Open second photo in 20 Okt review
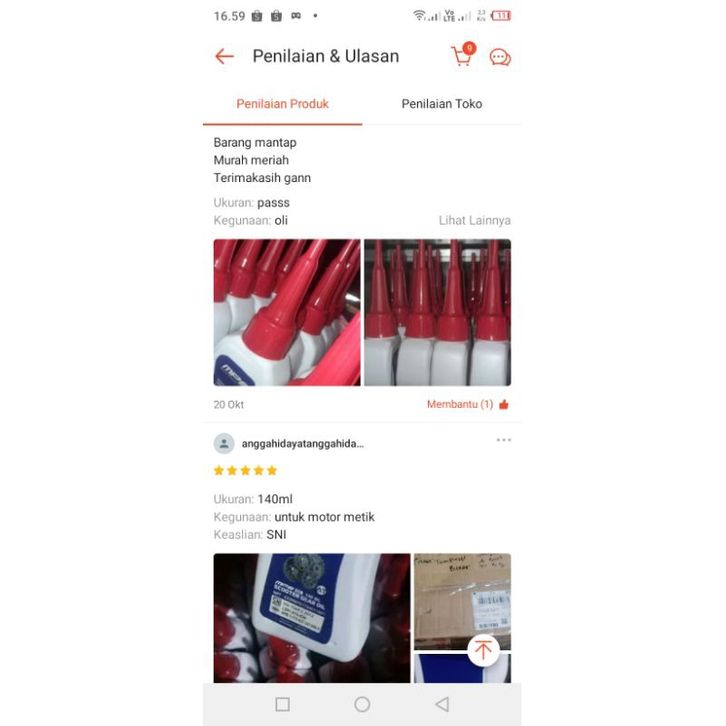 tap(437, 312)
